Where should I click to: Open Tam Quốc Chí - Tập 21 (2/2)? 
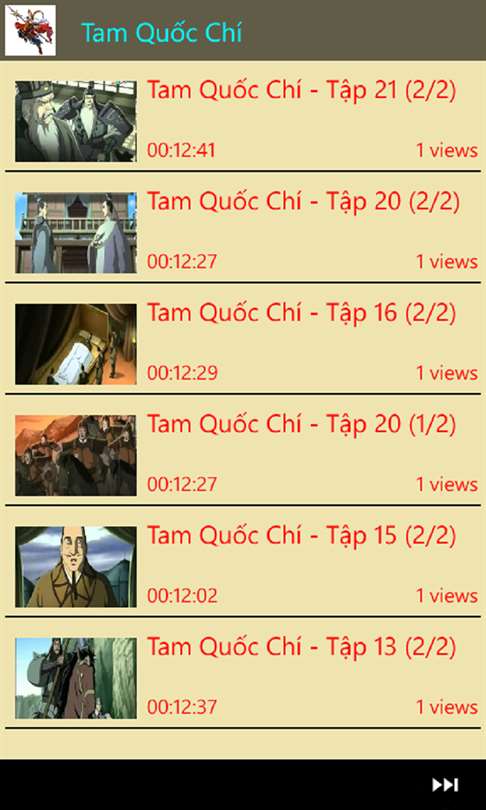pos(243,121)
